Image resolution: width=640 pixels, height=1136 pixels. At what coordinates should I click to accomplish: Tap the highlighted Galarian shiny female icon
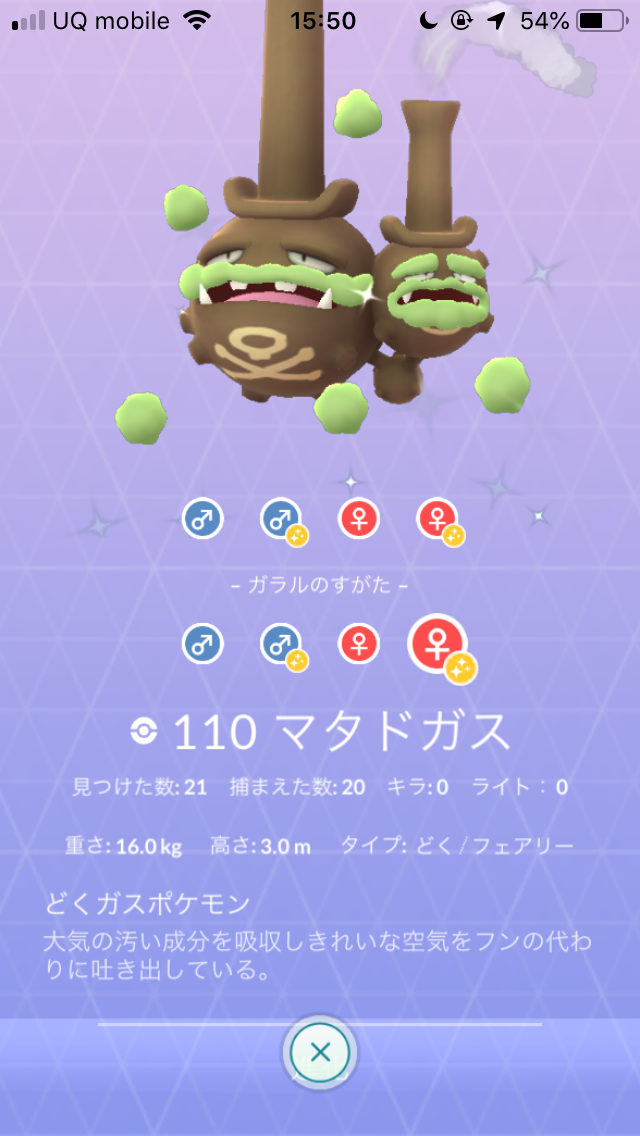(x=438, y=644)
